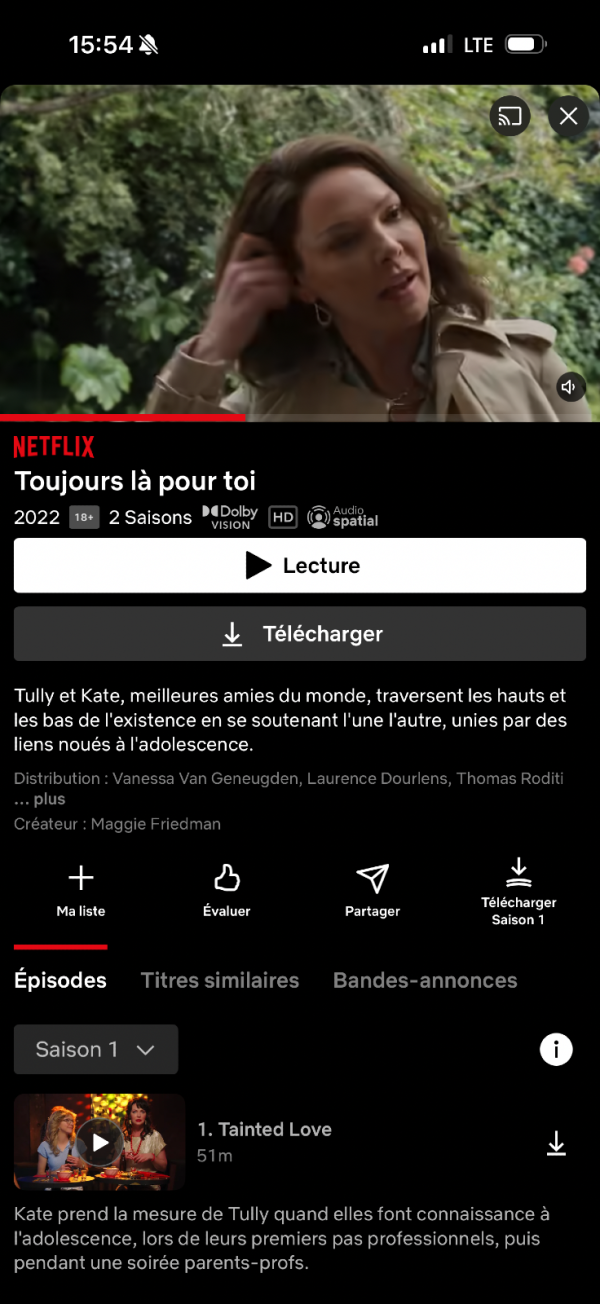
Task: Close the title details page
Action: (x=569, y=117)
